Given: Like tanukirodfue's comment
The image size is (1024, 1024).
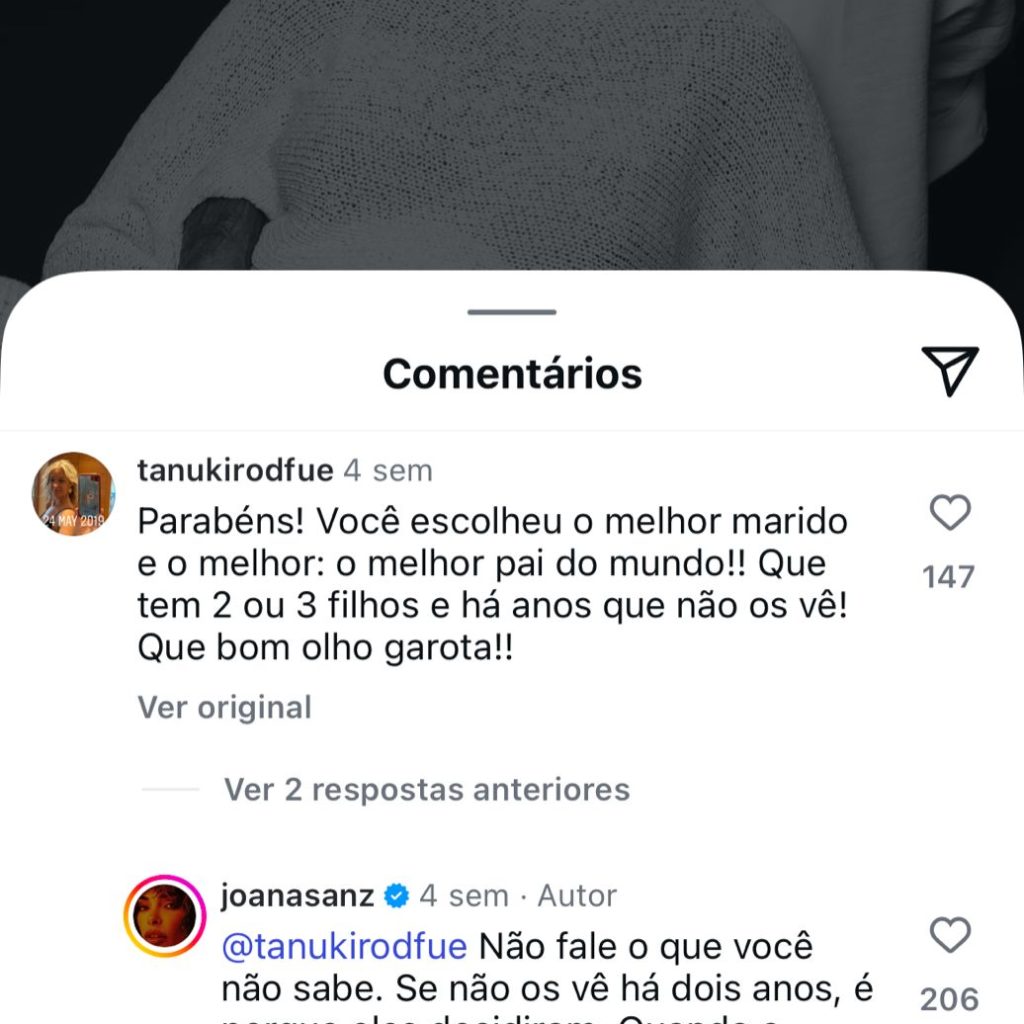Looking at the screenshot, I should point(949,513).
